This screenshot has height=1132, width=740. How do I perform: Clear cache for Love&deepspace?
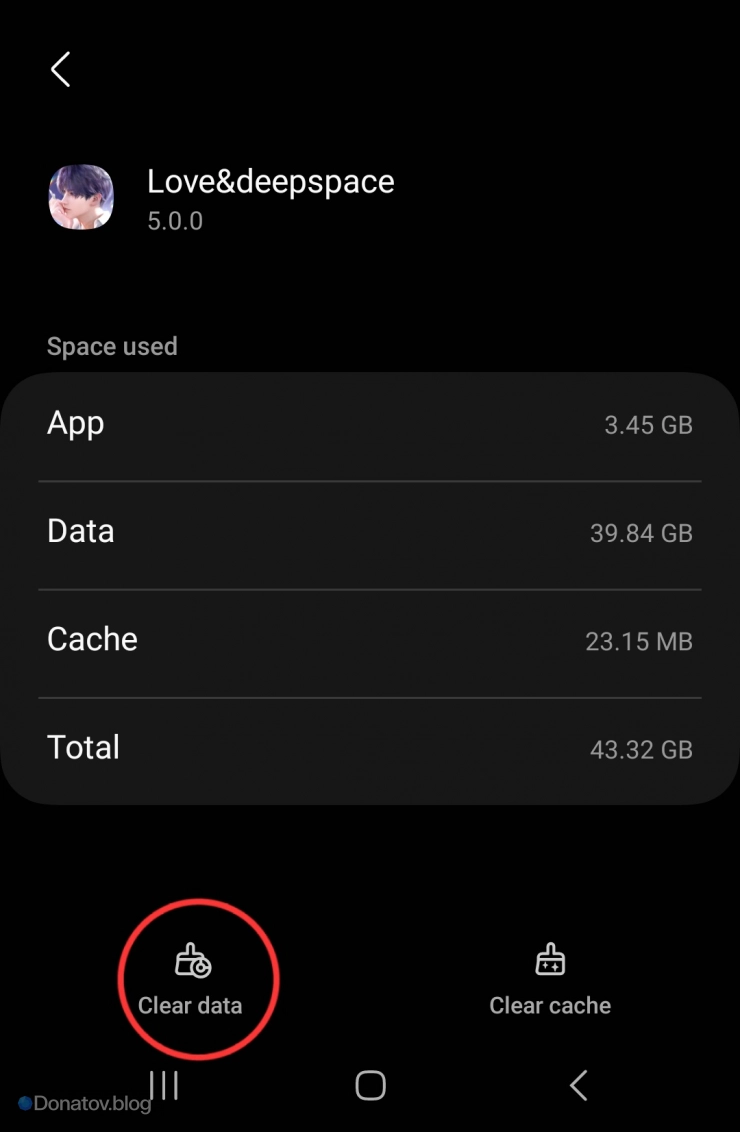[550, 979]
